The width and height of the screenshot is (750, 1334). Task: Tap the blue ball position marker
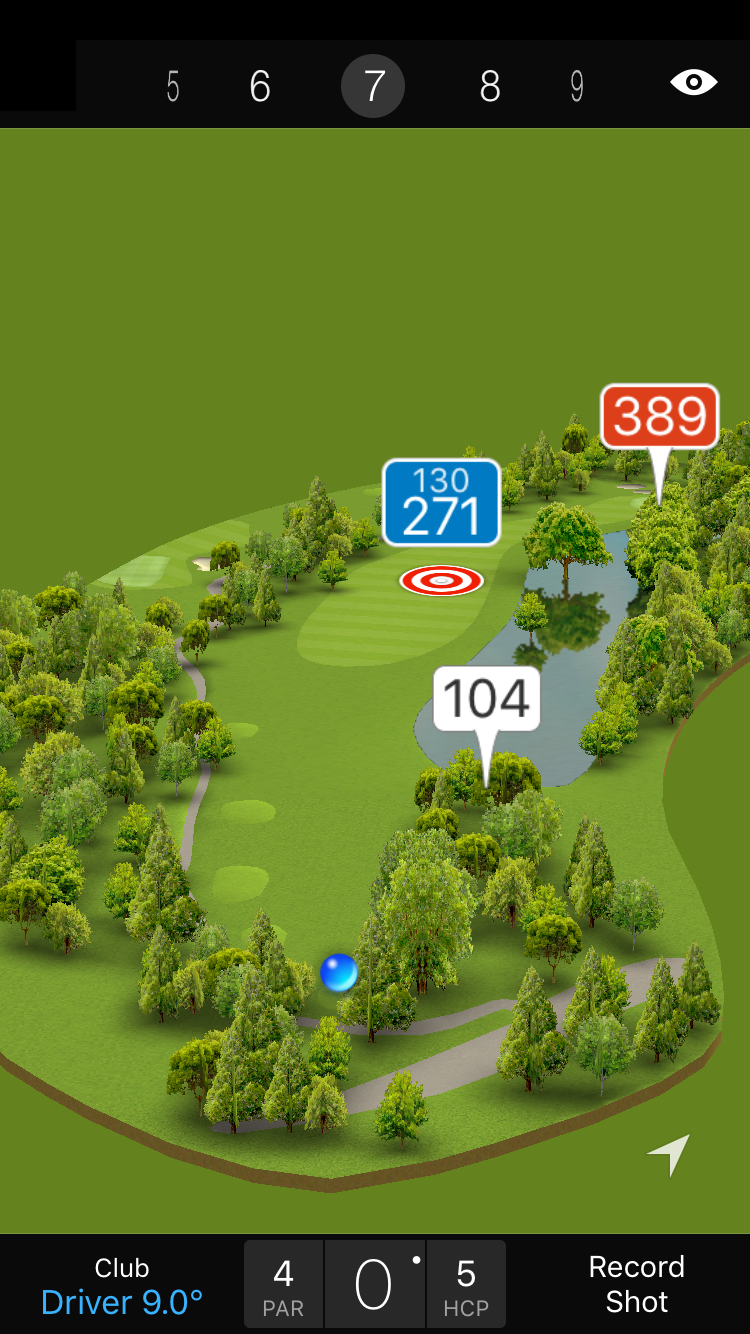coord(339,972)
